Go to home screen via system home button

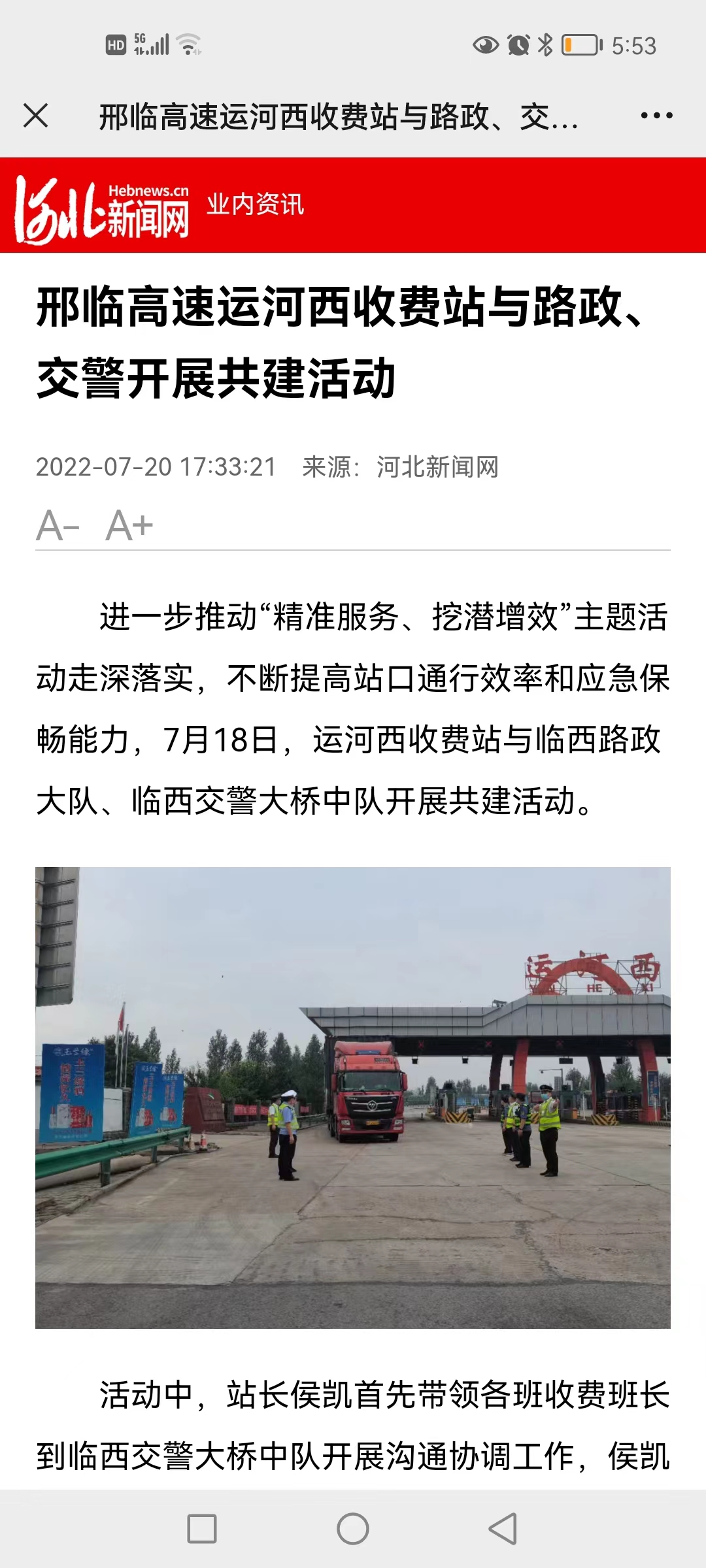coord(353,1529)
